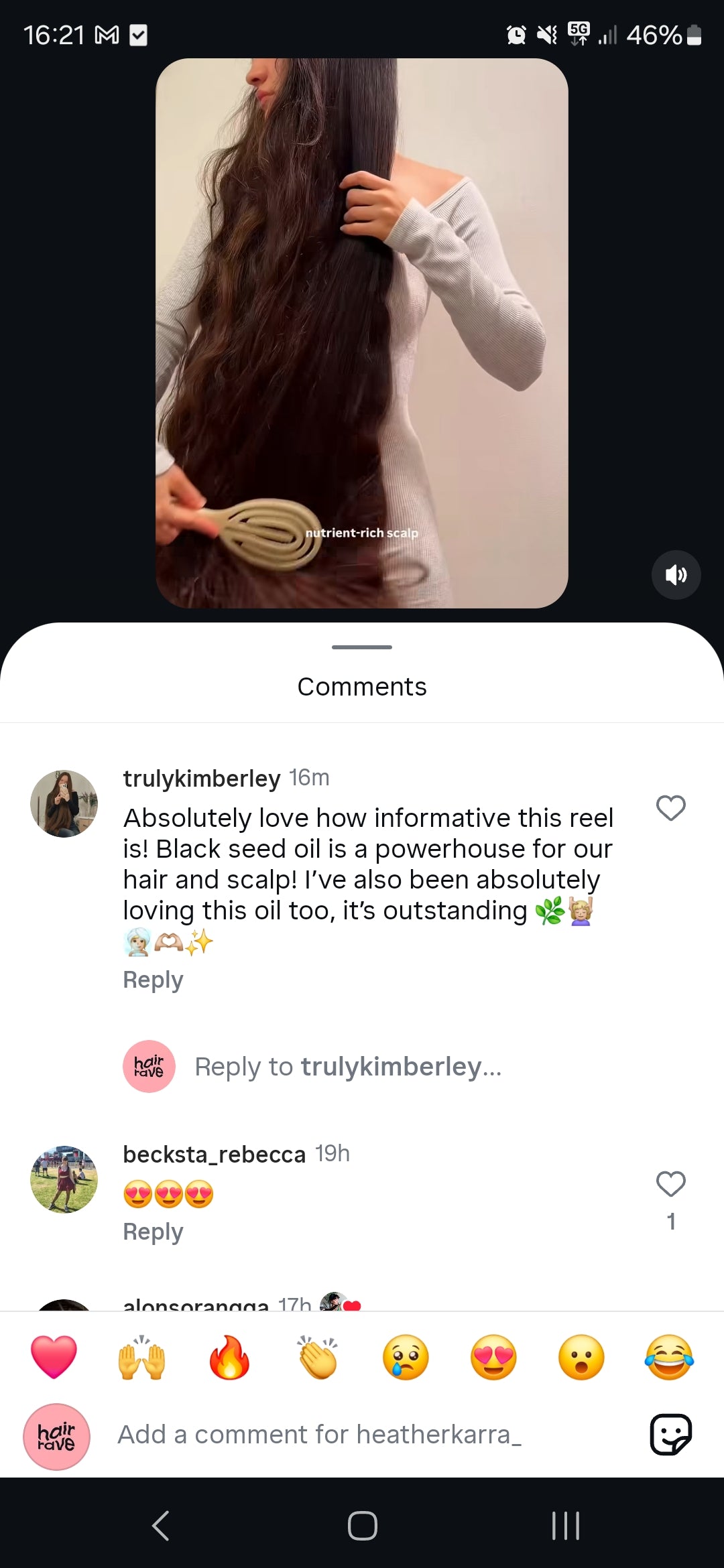Tap the 'Reply to trulykimberley' field
Image resolution: width=724 pixels, height=1568 pixels.
click(x=348, y=1066)
